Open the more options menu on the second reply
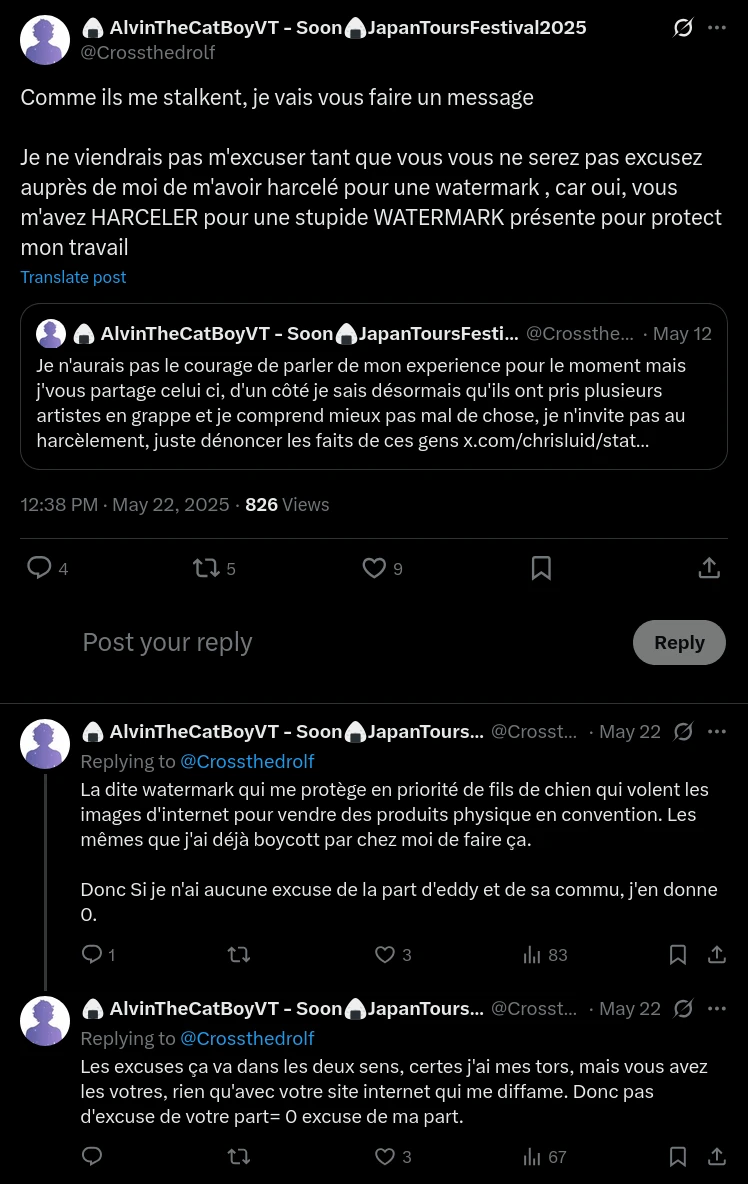The width and height of the screenshot is (748, 1184). click(x=717, y=1008)
